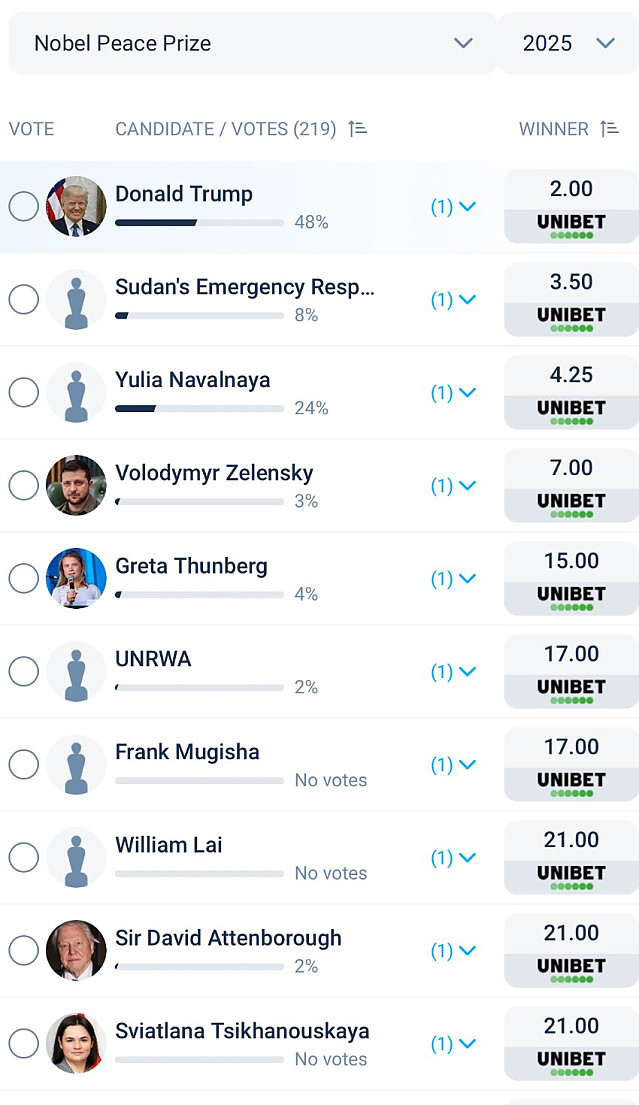Expand Frank Mugisha odds chevron

click(x=454, y=765)
